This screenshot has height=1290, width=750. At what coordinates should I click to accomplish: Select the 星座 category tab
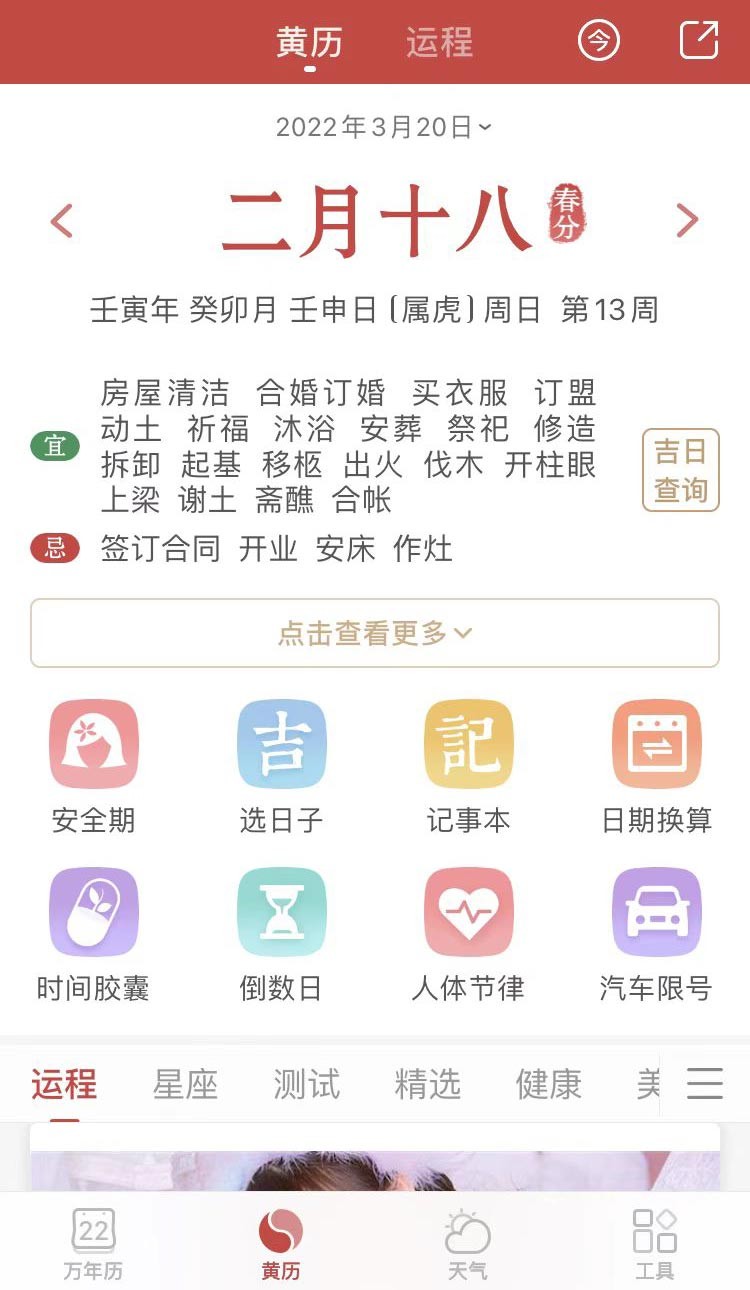185,1084
